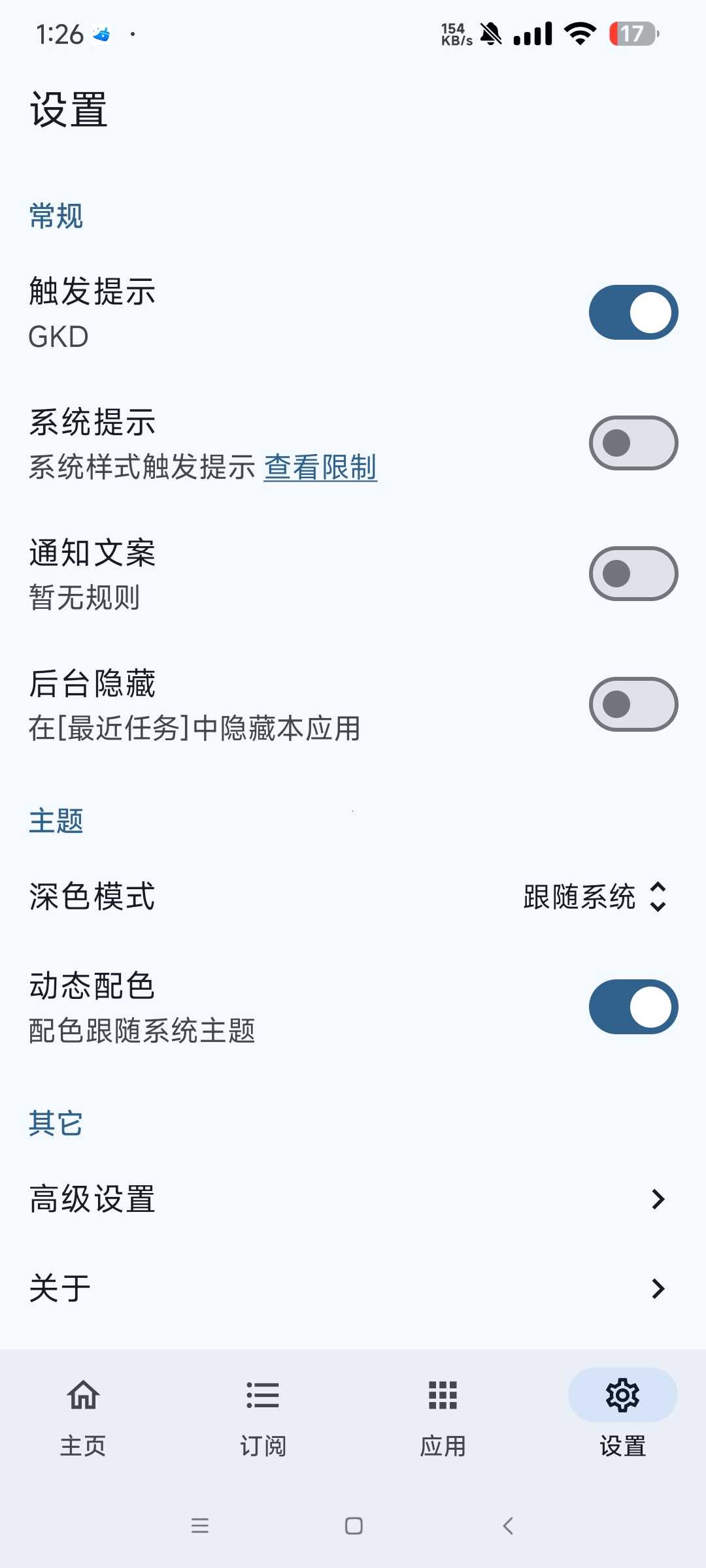
Task: Enable 后台隐藏 toggle
Action: tap(633, 704)
